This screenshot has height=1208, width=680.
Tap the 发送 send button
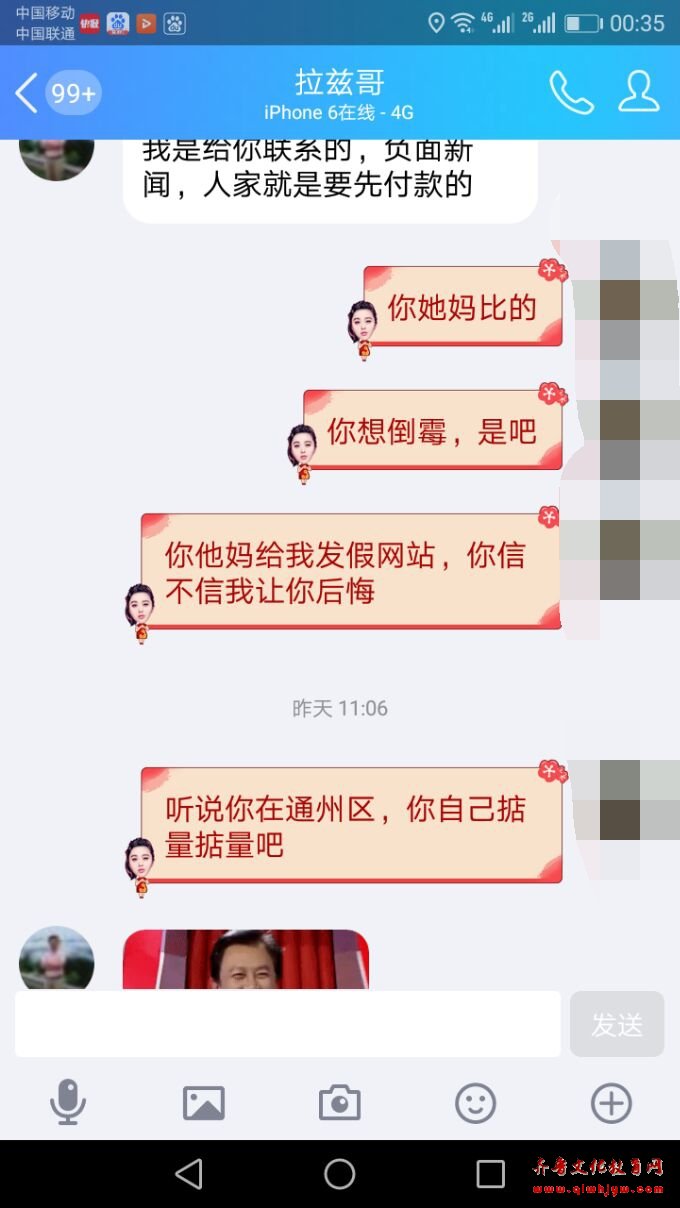(616, 1024)
